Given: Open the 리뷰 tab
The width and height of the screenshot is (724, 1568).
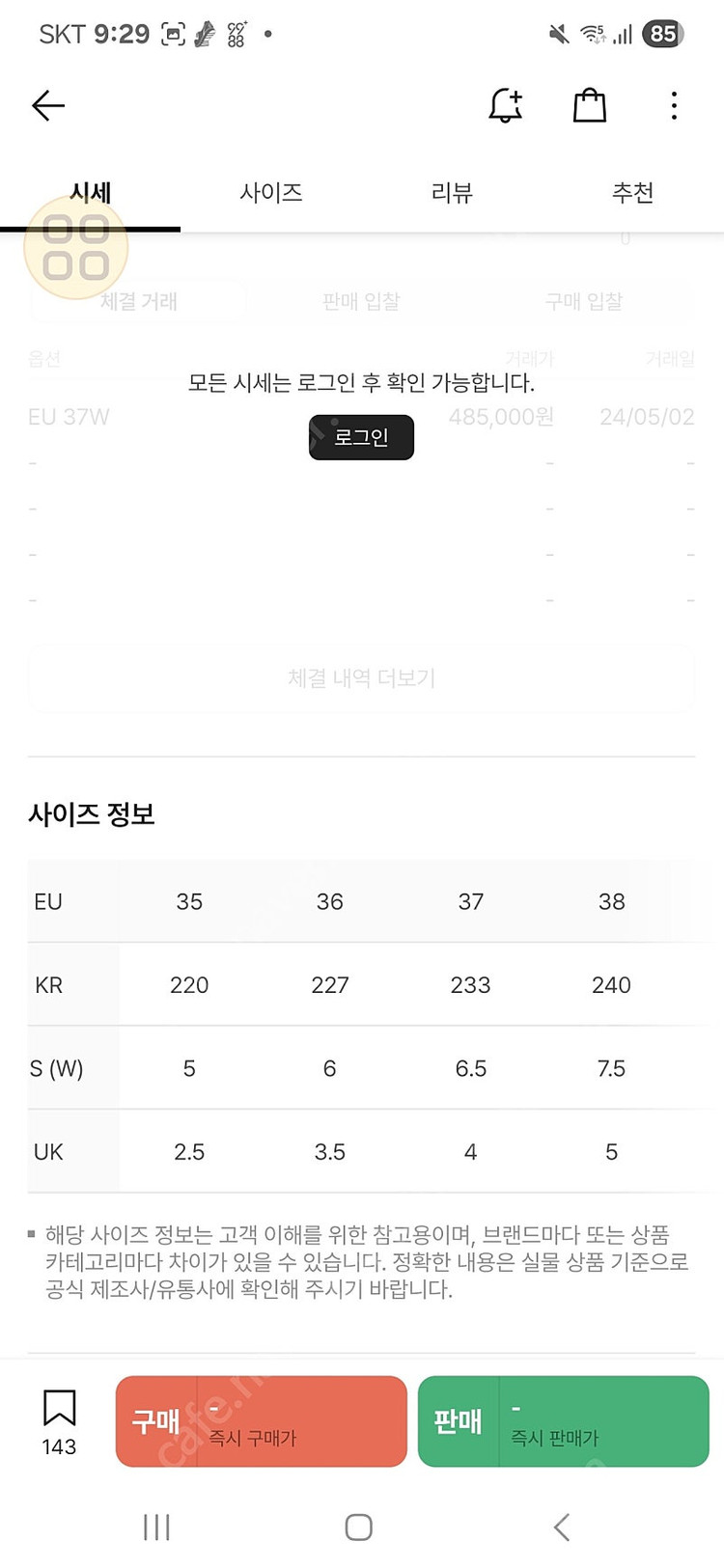Looking at the screenshot, I should tap(452, 192).
